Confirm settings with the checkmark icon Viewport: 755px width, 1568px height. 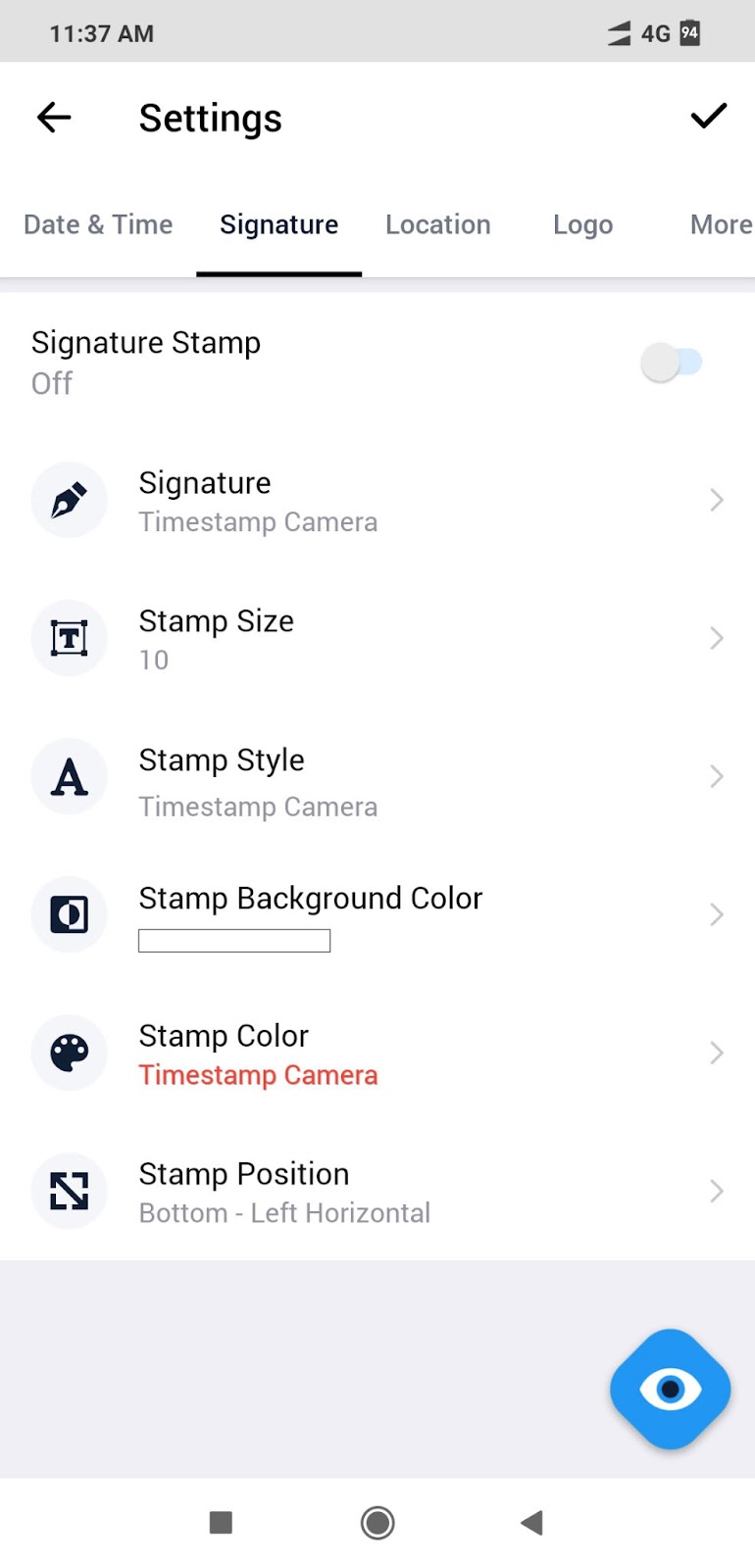click(x=708, y=117)
